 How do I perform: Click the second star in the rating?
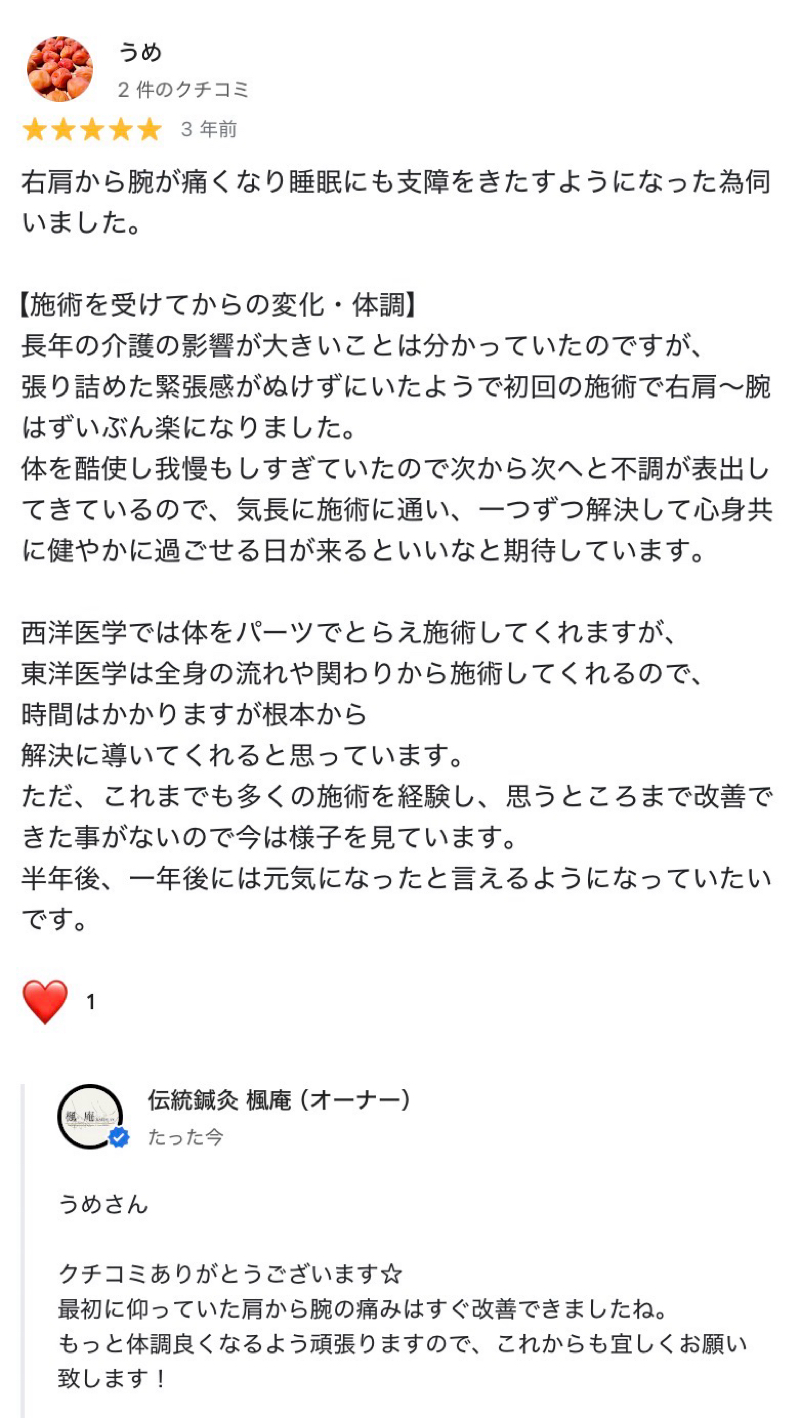63,128
